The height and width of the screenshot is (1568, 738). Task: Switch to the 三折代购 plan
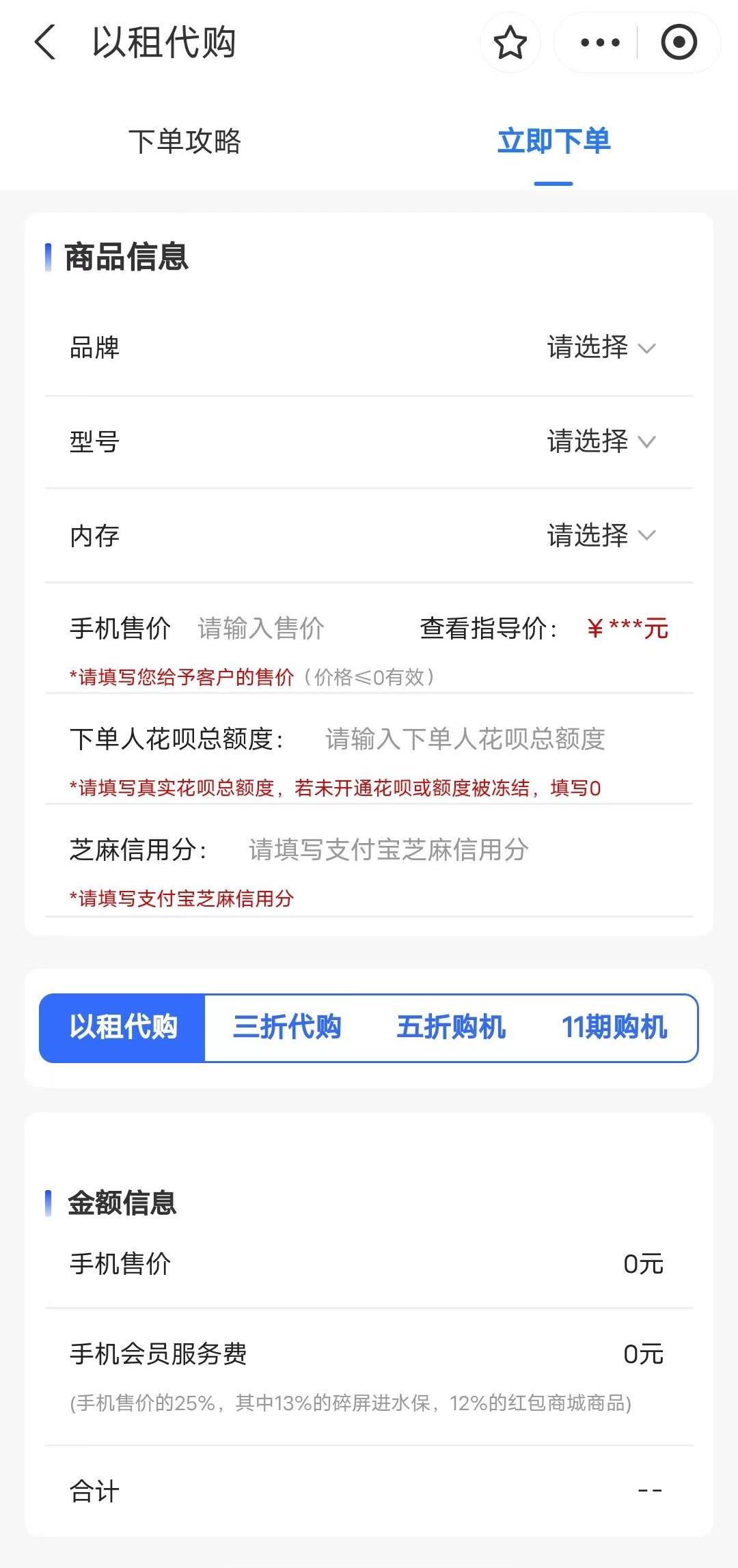[287, 1028]
